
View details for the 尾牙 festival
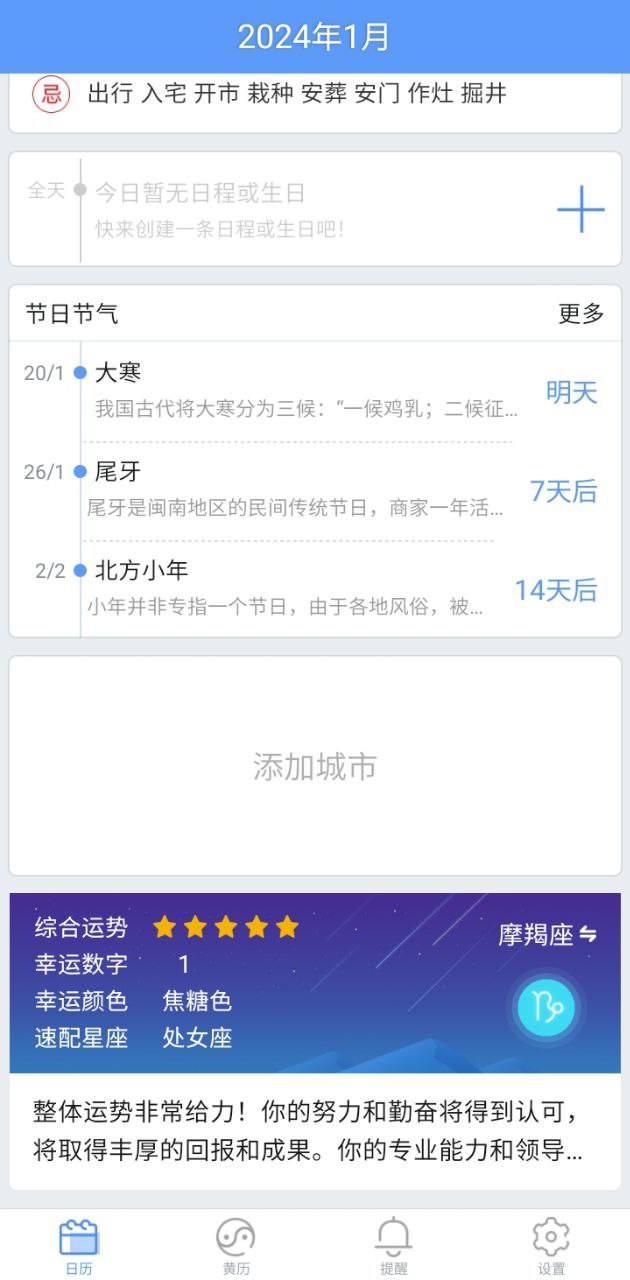pos(315,490)
